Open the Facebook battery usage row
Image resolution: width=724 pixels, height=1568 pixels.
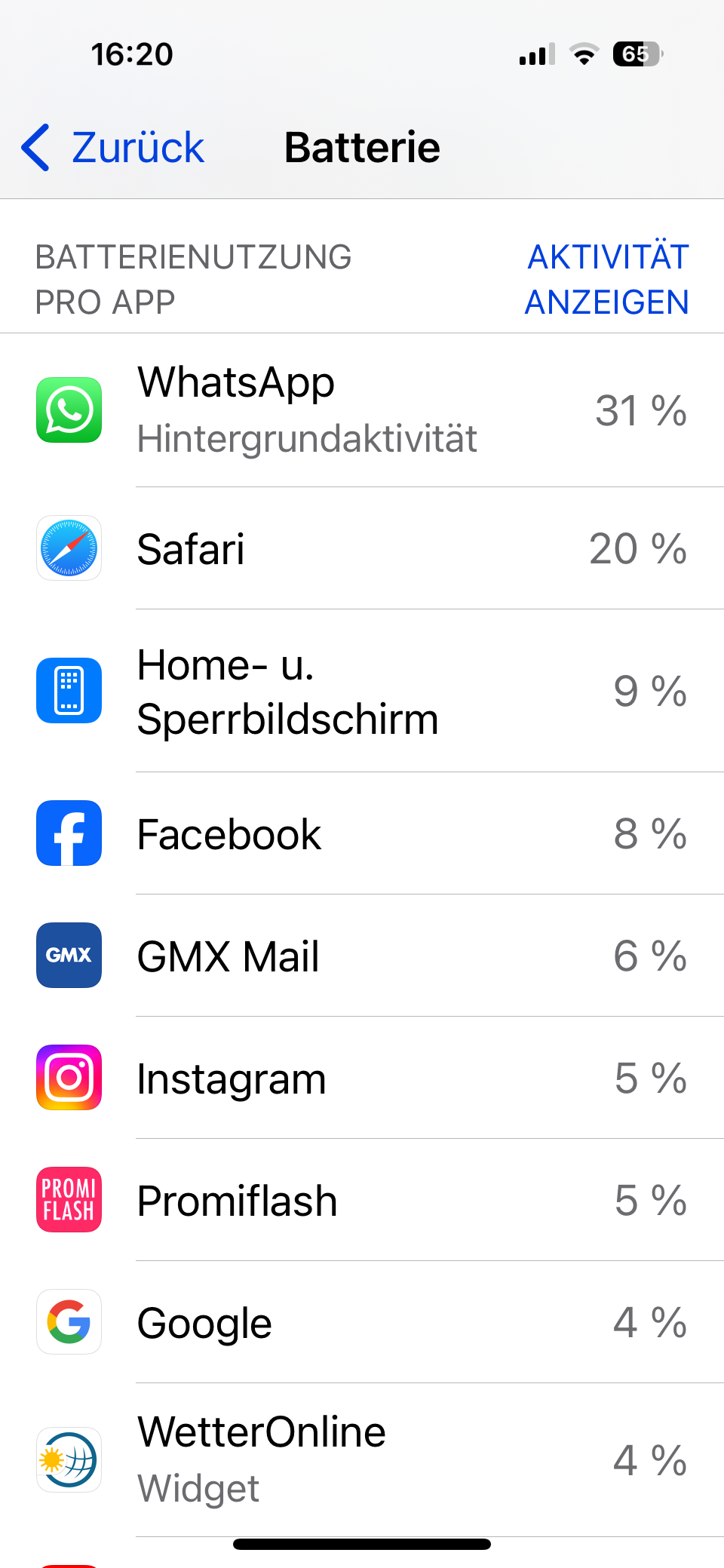point(362,833)
